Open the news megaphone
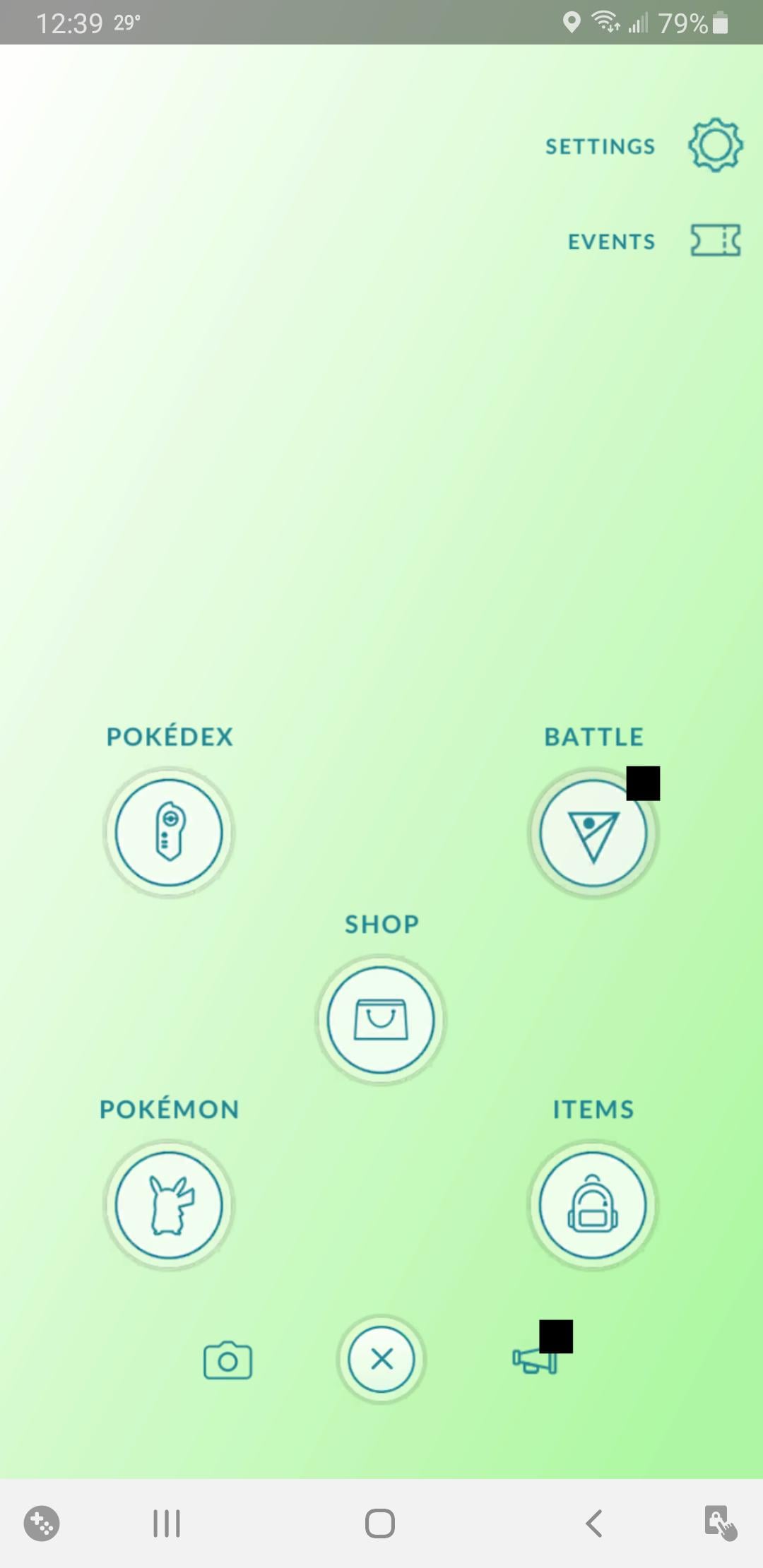Image resolution: width=763 pixels, height=1568 pixels. coord(534,1360)
